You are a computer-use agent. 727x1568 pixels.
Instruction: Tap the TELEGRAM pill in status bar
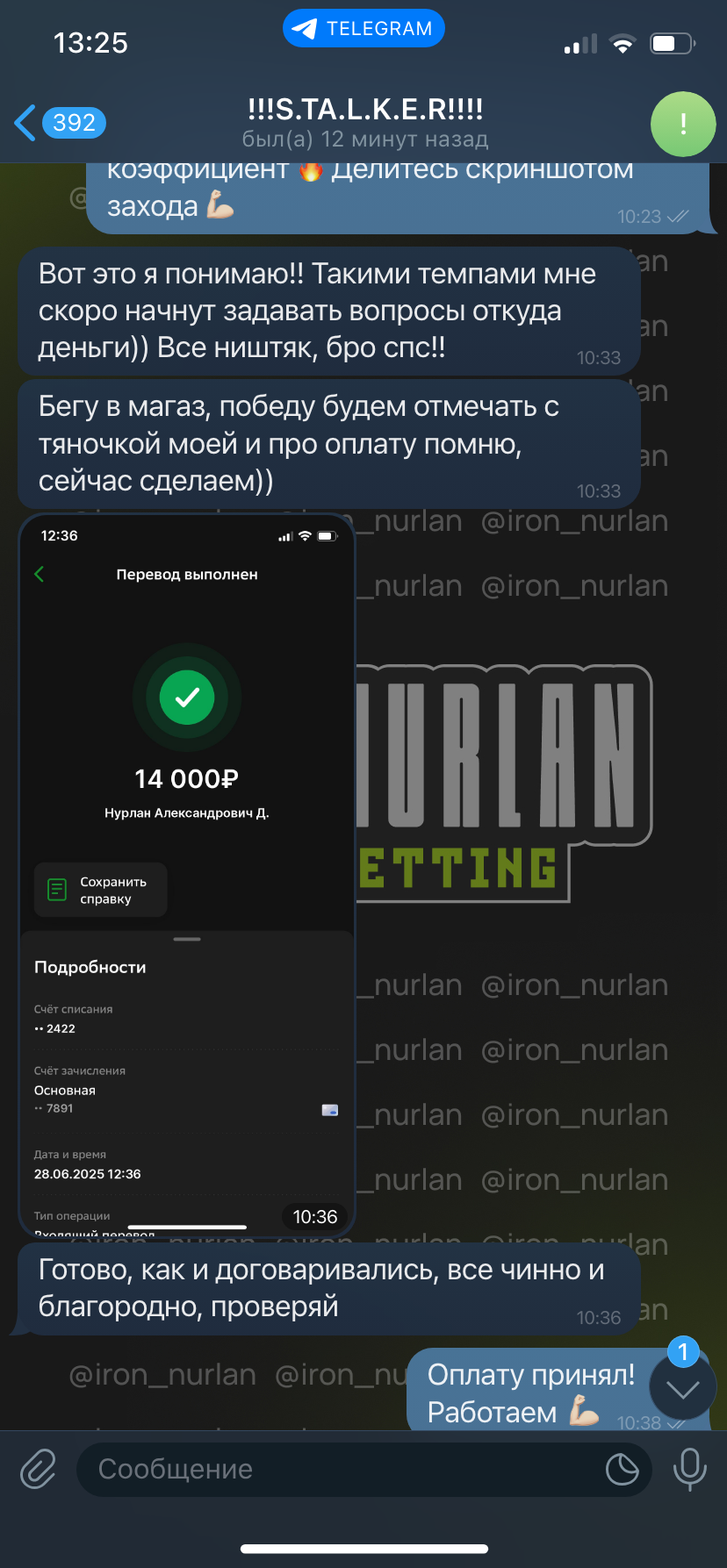pos(363,28)
